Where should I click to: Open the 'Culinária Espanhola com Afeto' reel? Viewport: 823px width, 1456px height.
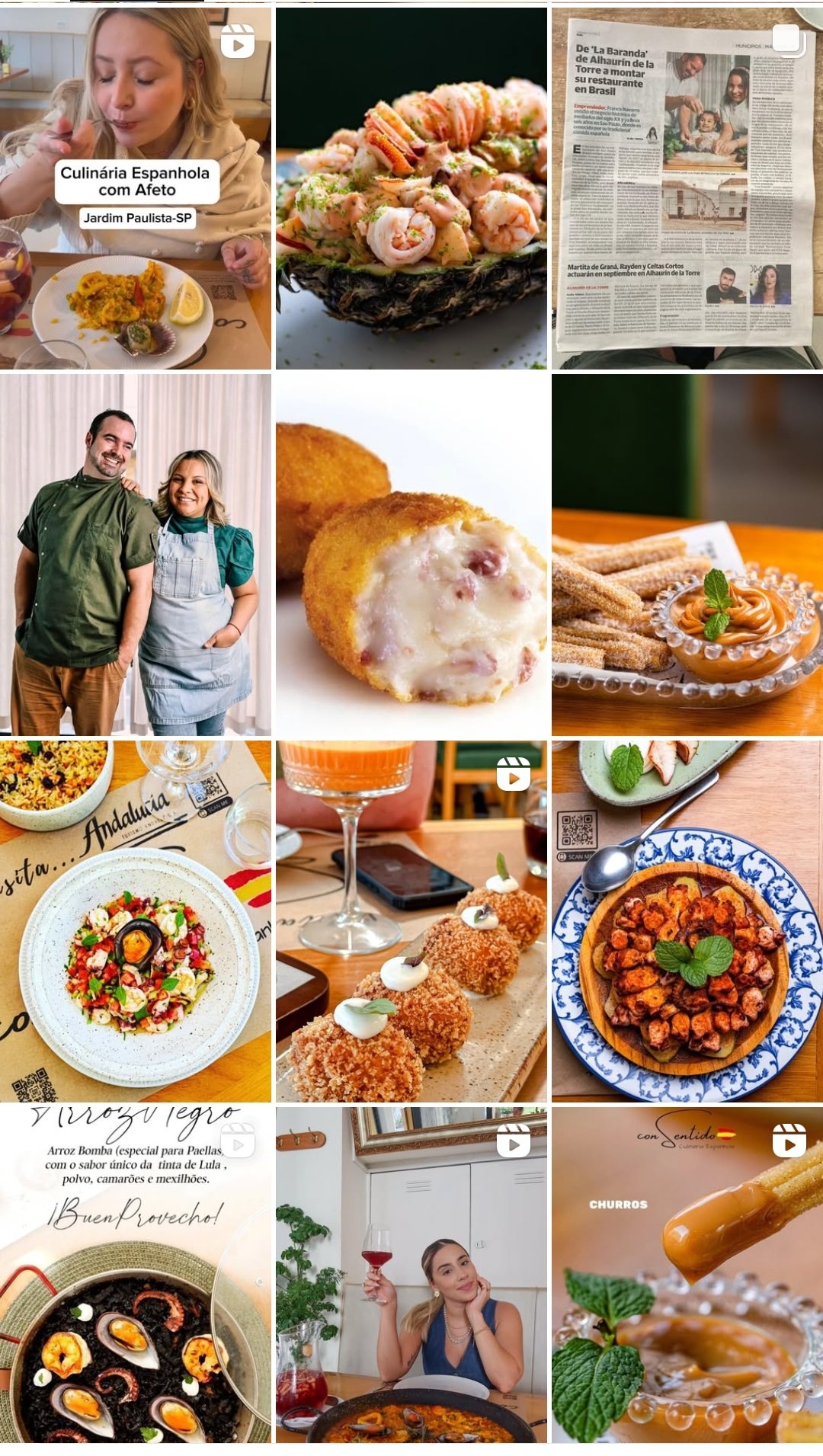[x=135, y=188]
